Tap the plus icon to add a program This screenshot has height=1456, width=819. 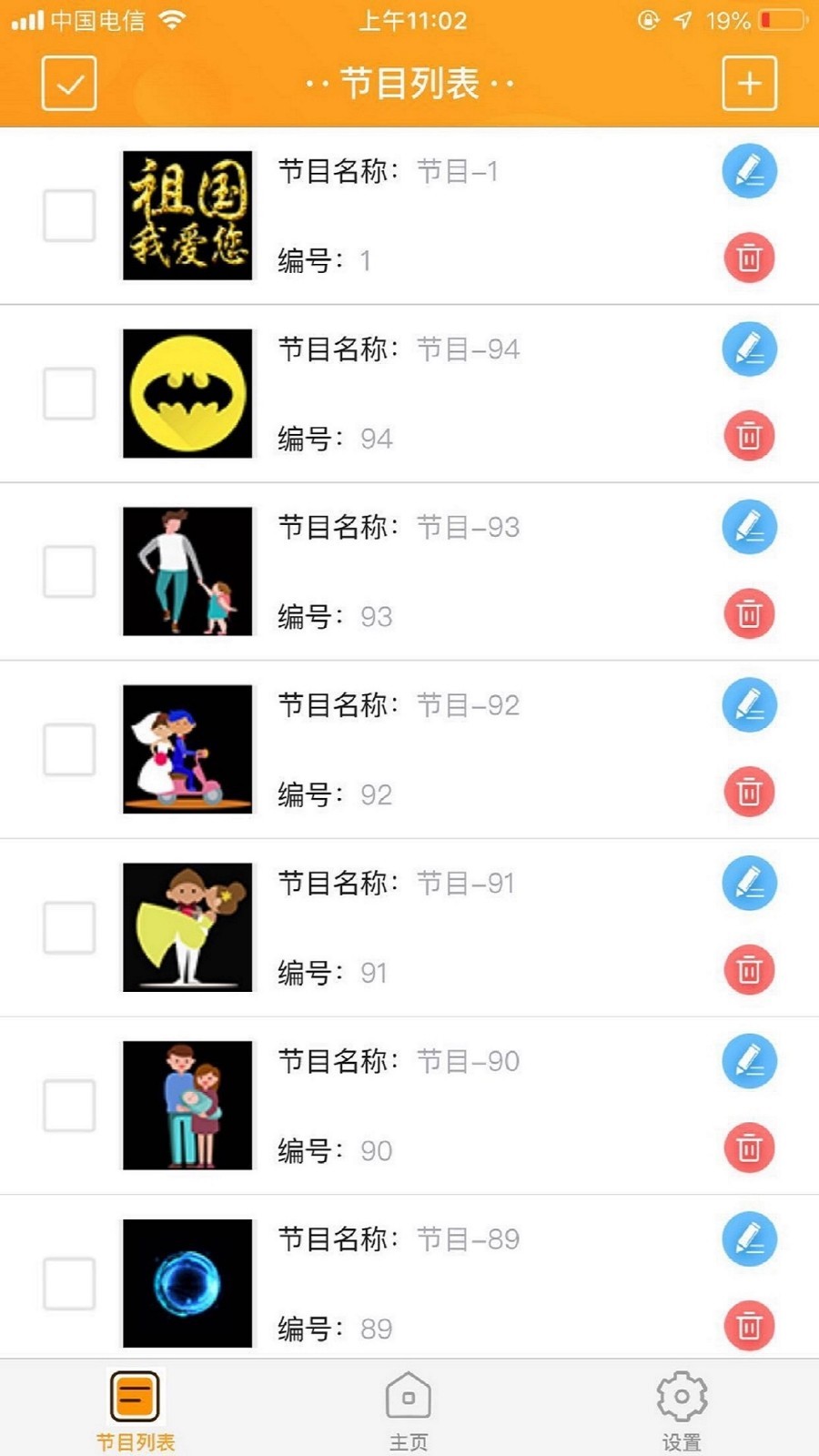pyautogui.click(x=748, y=83)
